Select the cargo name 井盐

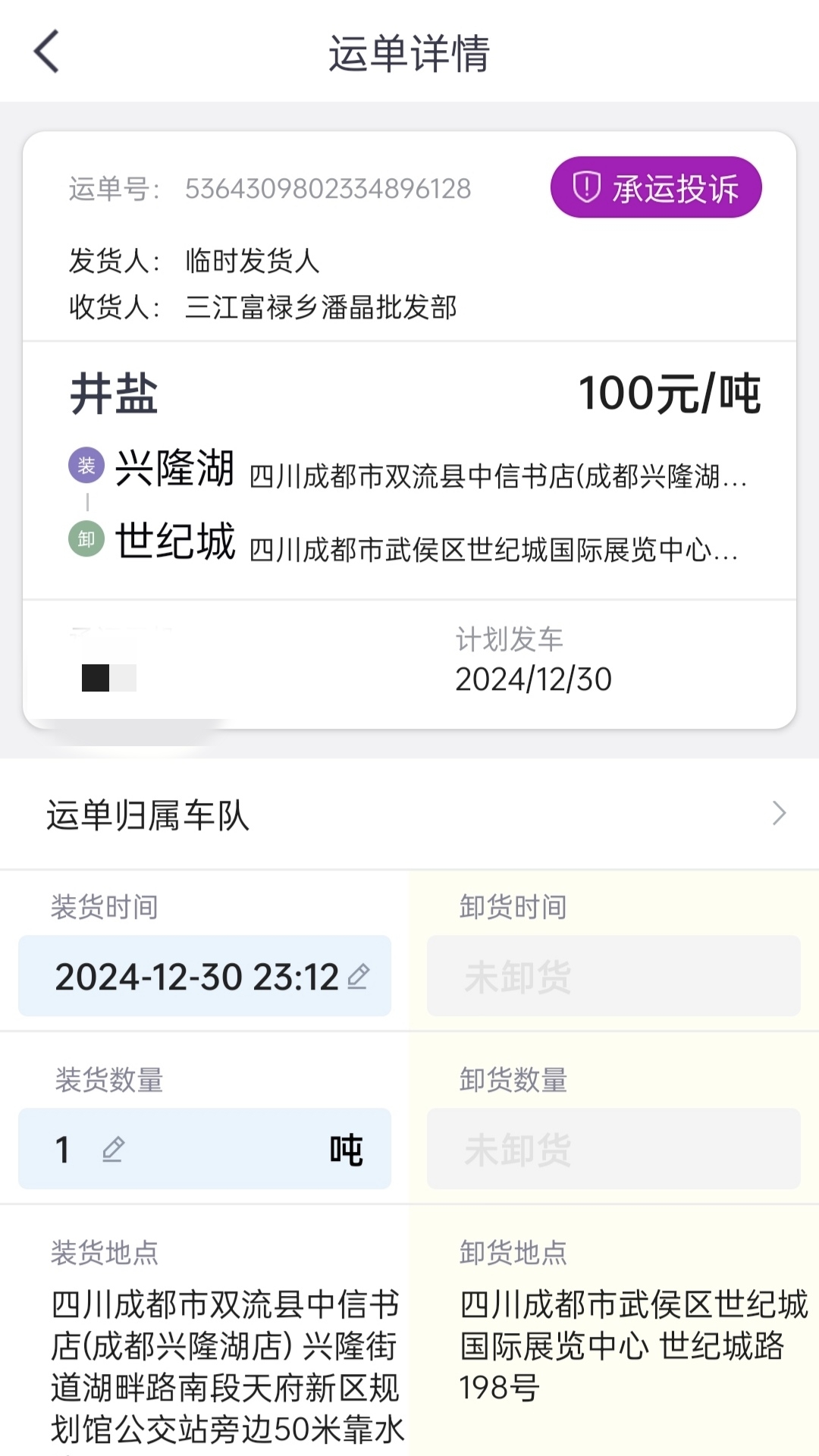tap(111, 393)
